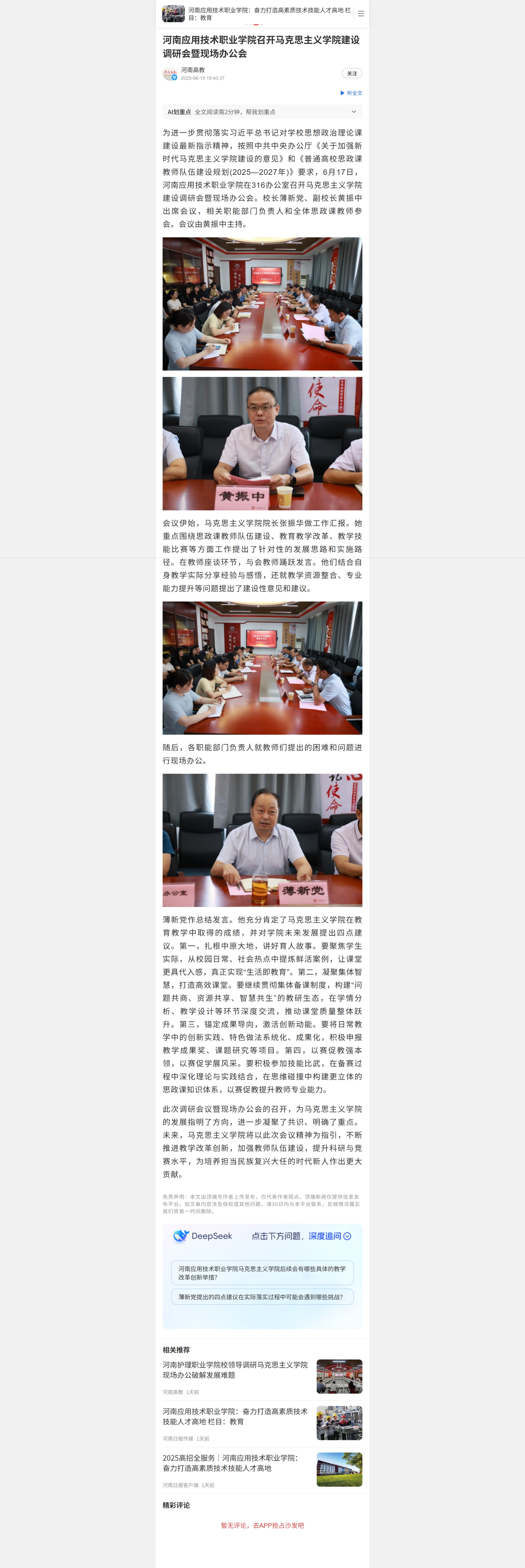This screenshot has width=525, height=1568.
Task: Open the hamburger menu icon
Action: pos(361,13)
